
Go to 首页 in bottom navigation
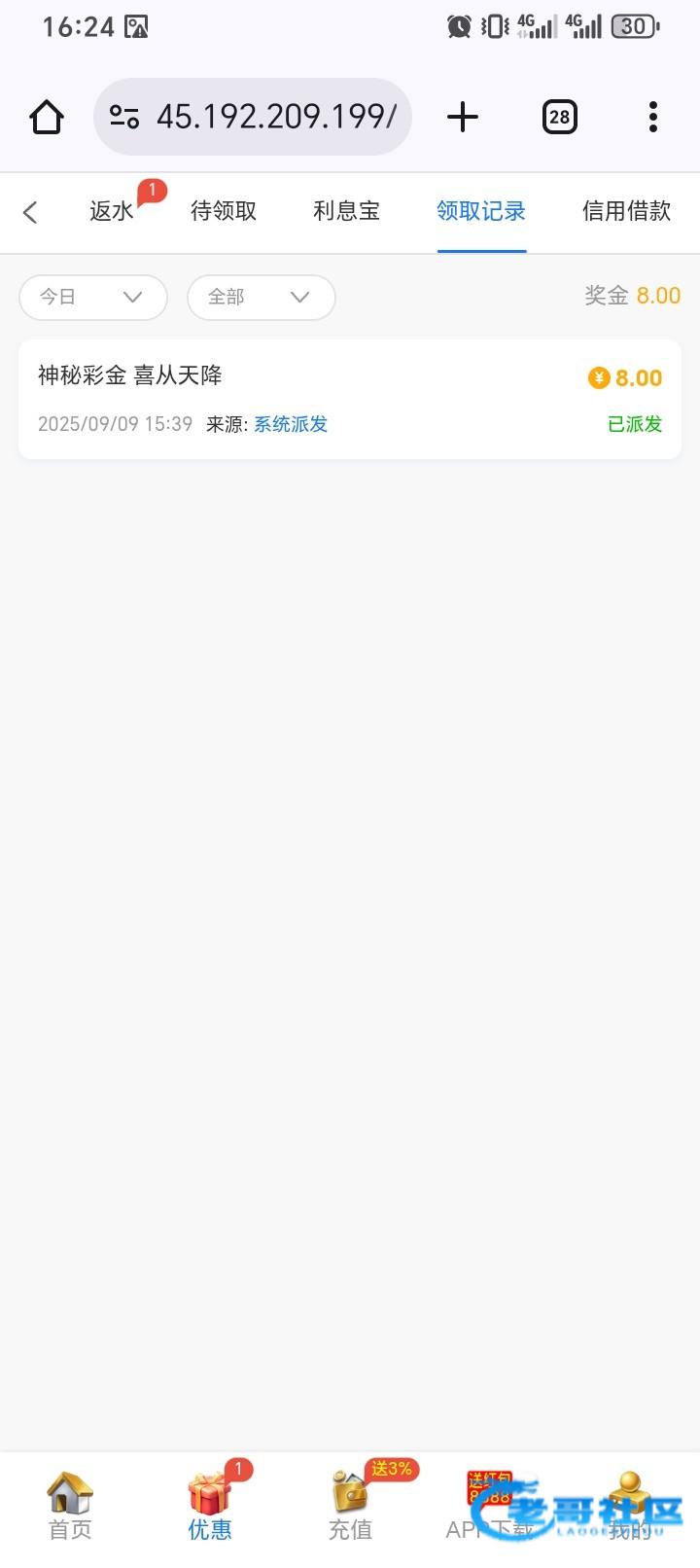70,1506
